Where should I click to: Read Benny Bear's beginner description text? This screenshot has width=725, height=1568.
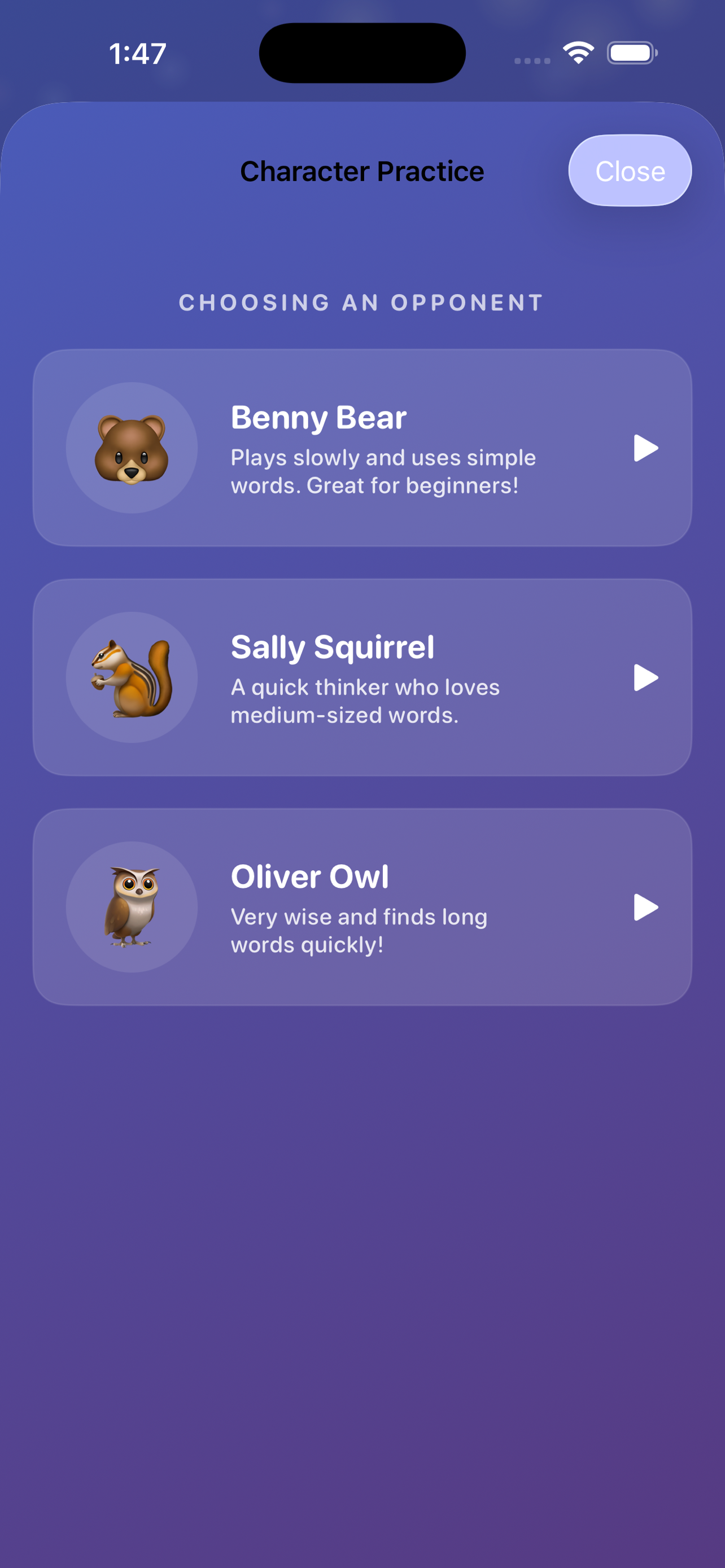coord(382,471)
